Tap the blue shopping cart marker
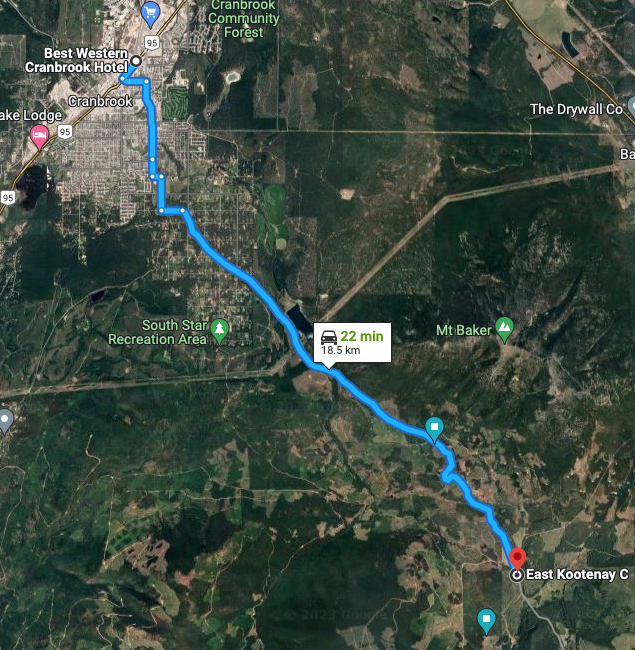 coord(151,13)
